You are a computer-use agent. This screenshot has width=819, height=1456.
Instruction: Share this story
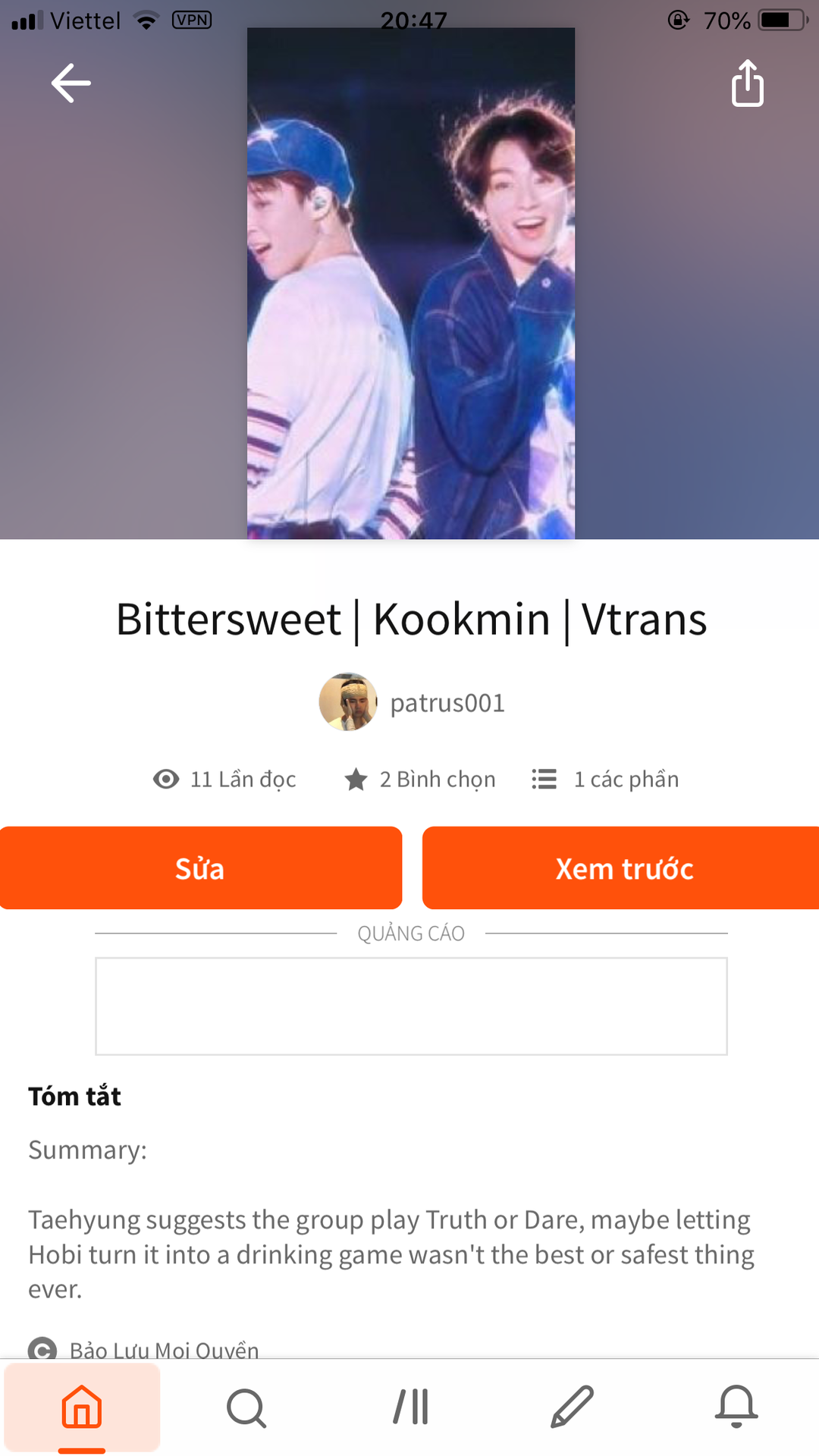click(747, 83)
